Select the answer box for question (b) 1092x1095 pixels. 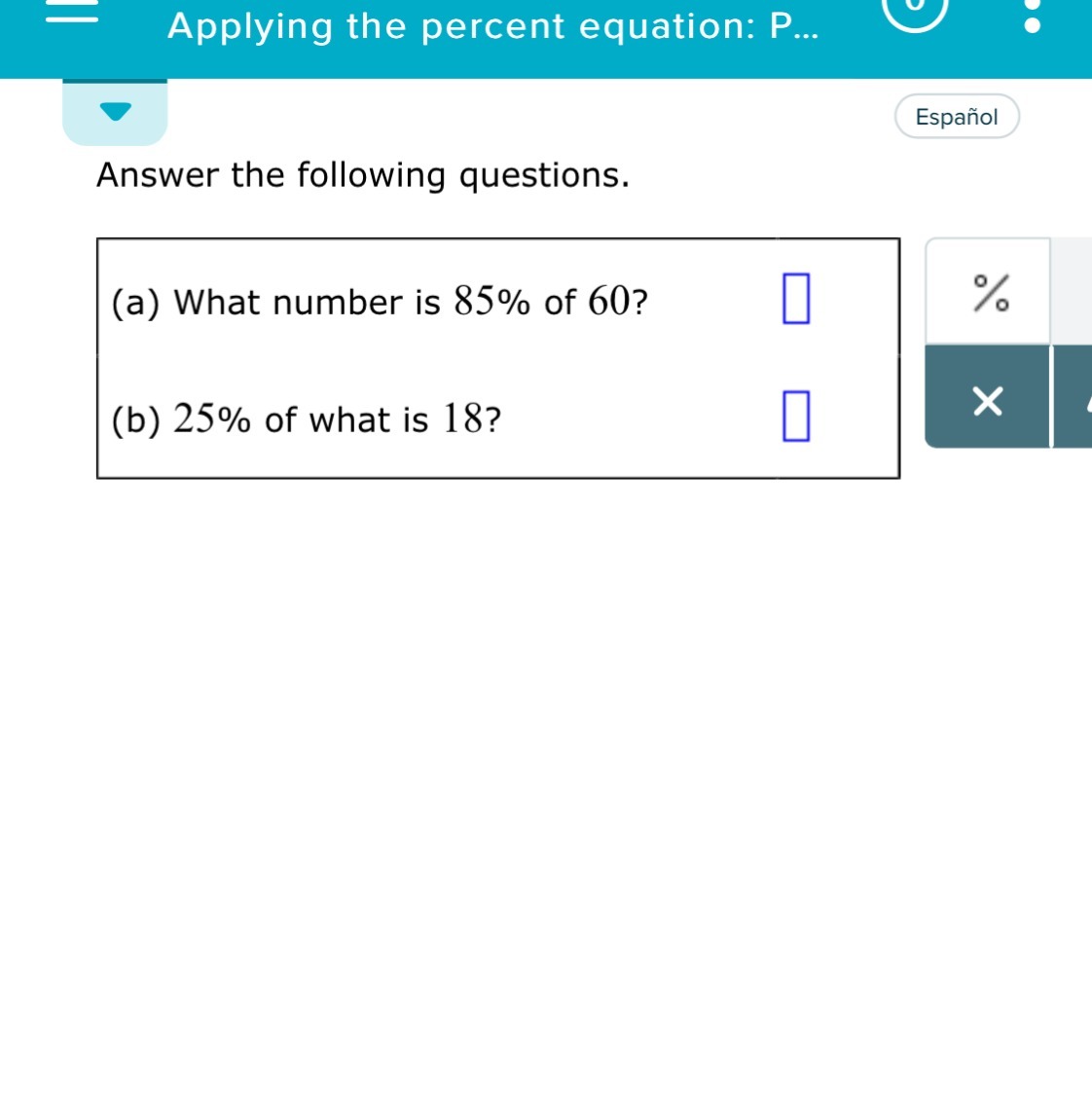pyautogui.click(x=795, y=416)
